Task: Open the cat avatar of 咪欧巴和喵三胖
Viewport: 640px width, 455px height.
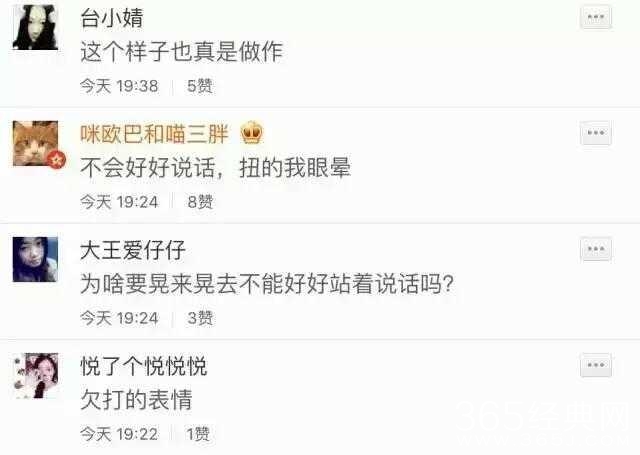Action: click(35, 144)
